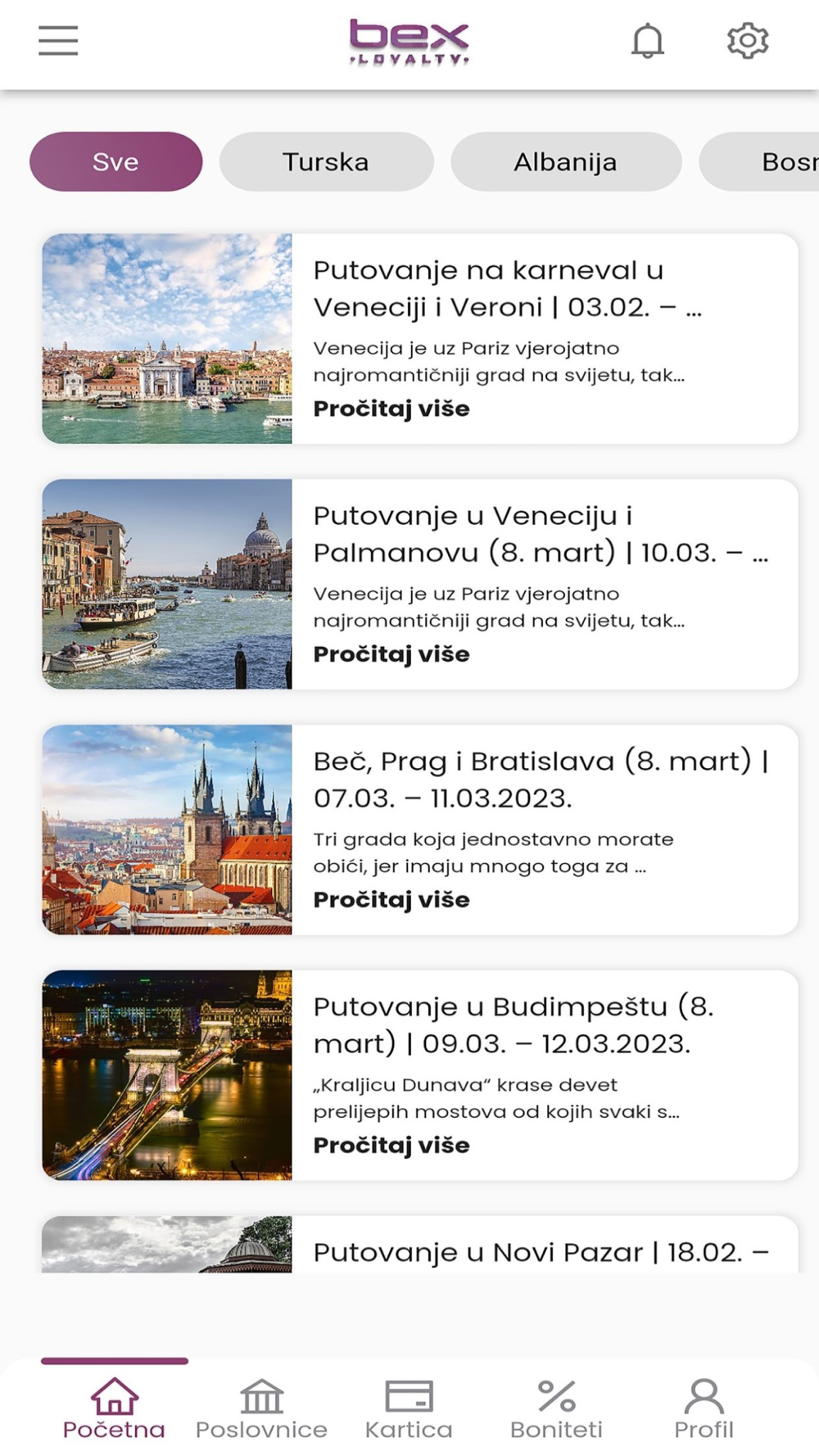This screenshot has height=1456, width=819.
Task: Open the hamburger drawer menu
Action: (58, 40)
